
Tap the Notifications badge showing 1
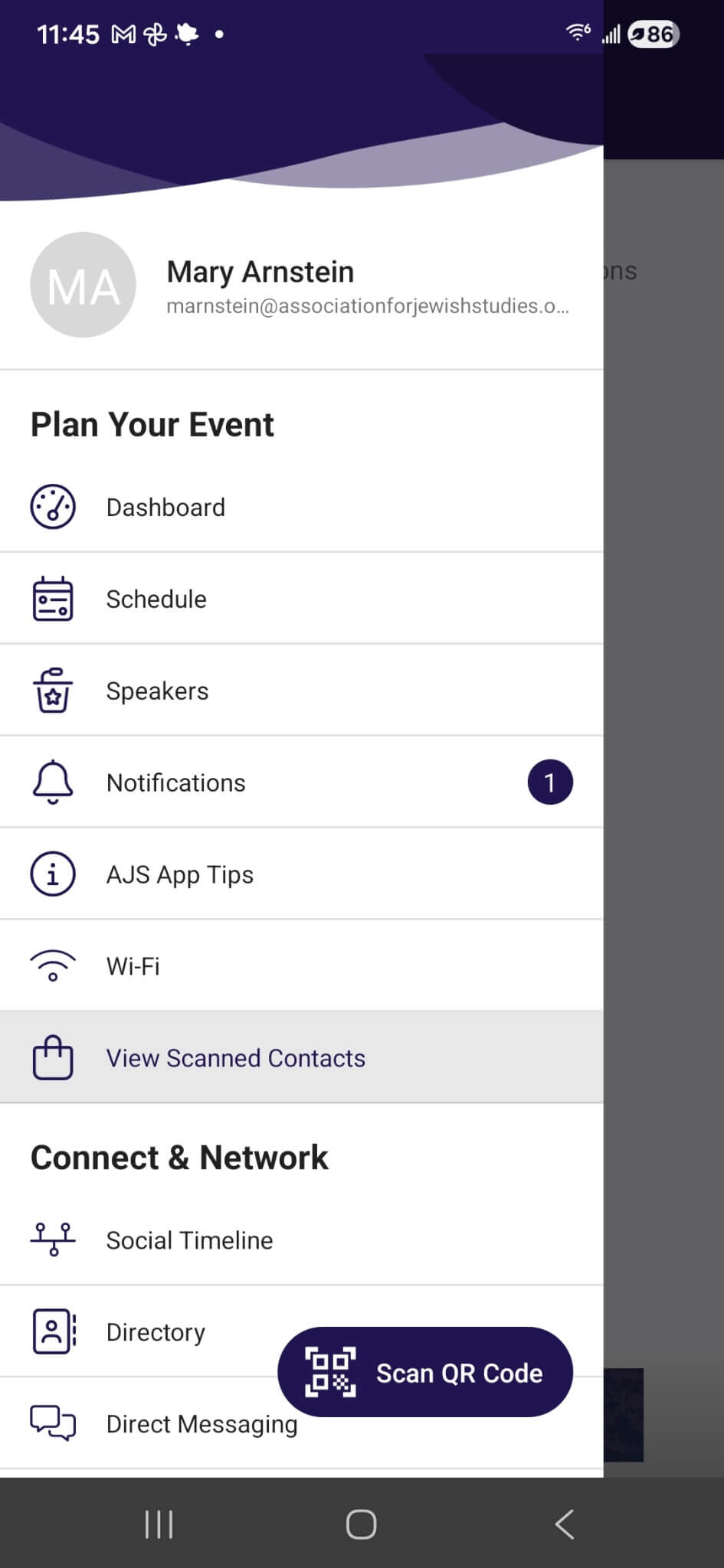point(549,782)
